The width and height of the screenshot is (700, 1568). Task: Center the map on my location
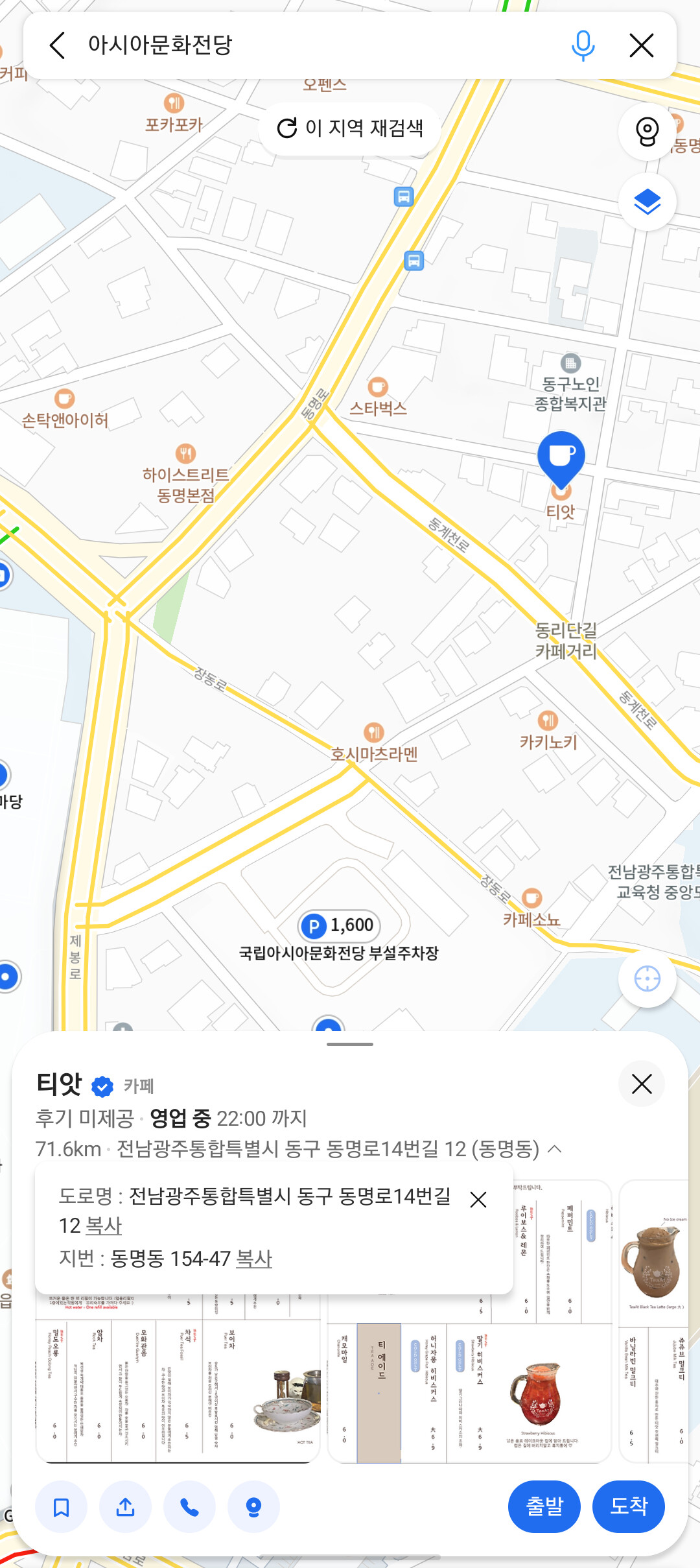[647, 978]
